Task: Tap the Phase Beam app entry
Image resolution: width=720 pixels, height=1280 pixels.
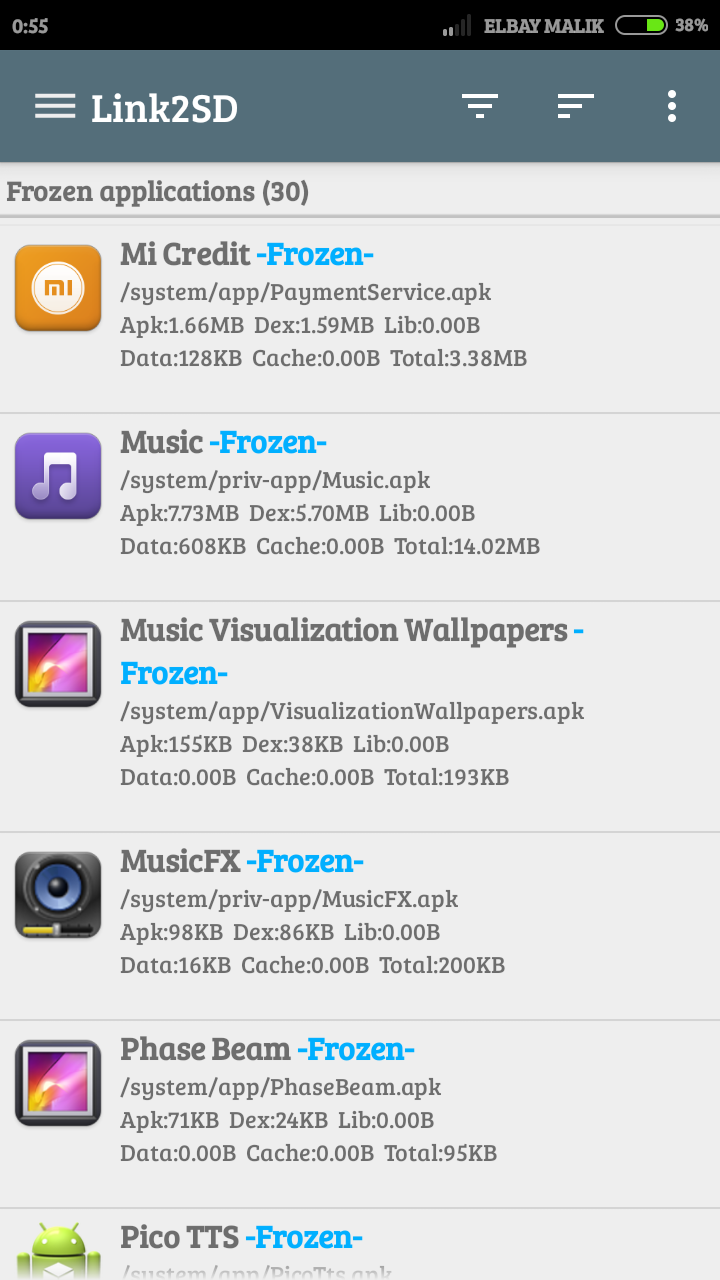Action: pyautogui.click(x=360, y=1114)
